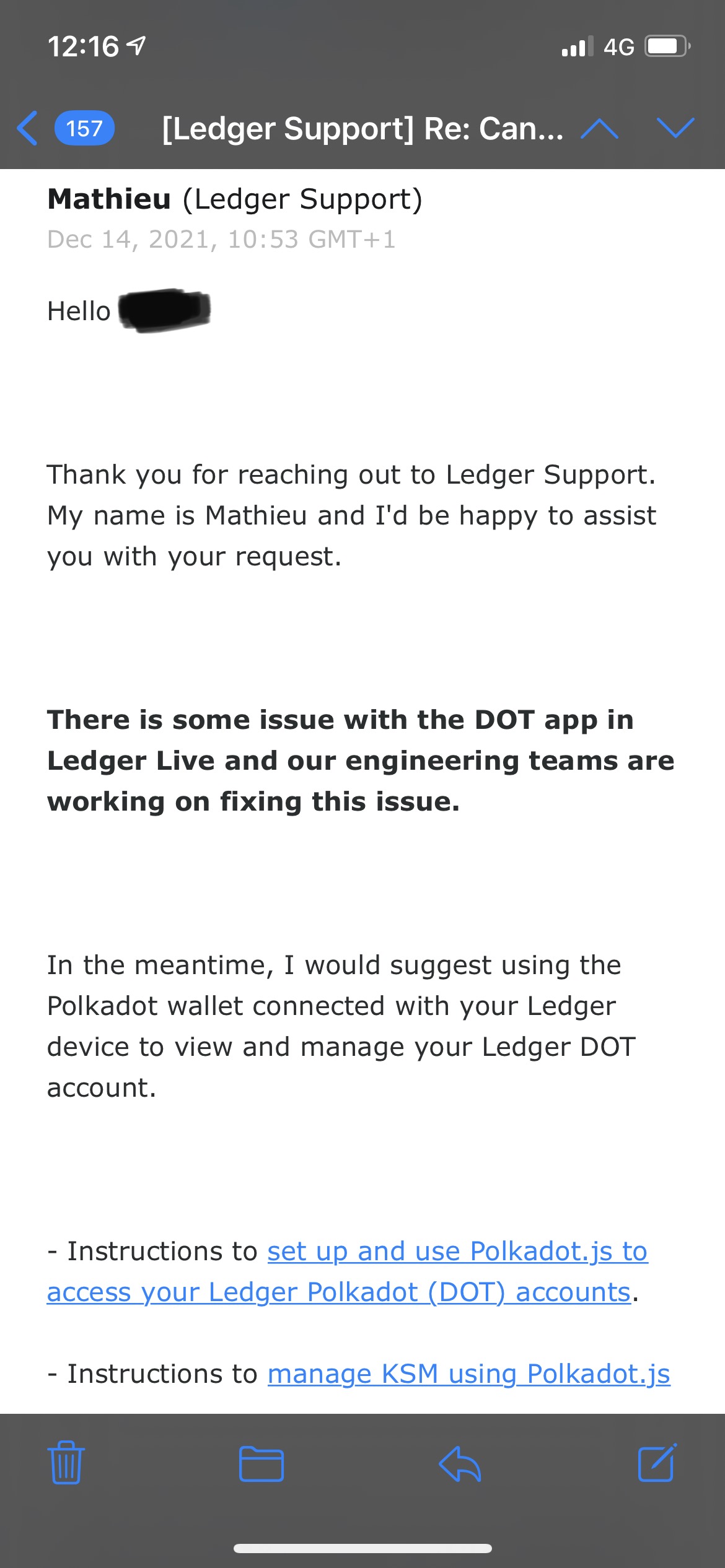Screen dimensions: 725x1568
Task: Tap the 157 unread count badge
Action: pyautogui.click(x=84, y=129)
